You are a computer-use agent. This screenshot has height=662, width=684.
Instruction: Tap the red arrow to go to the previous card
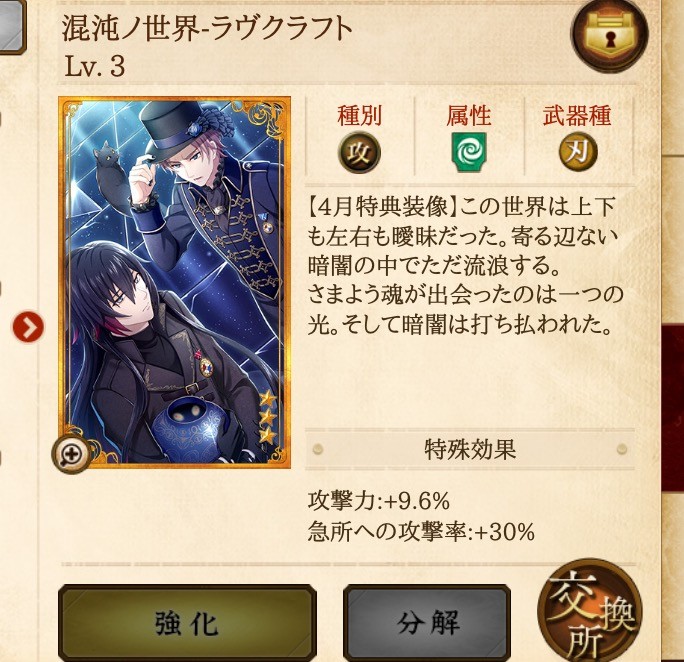pyautogui.click(x=28, y=326)
